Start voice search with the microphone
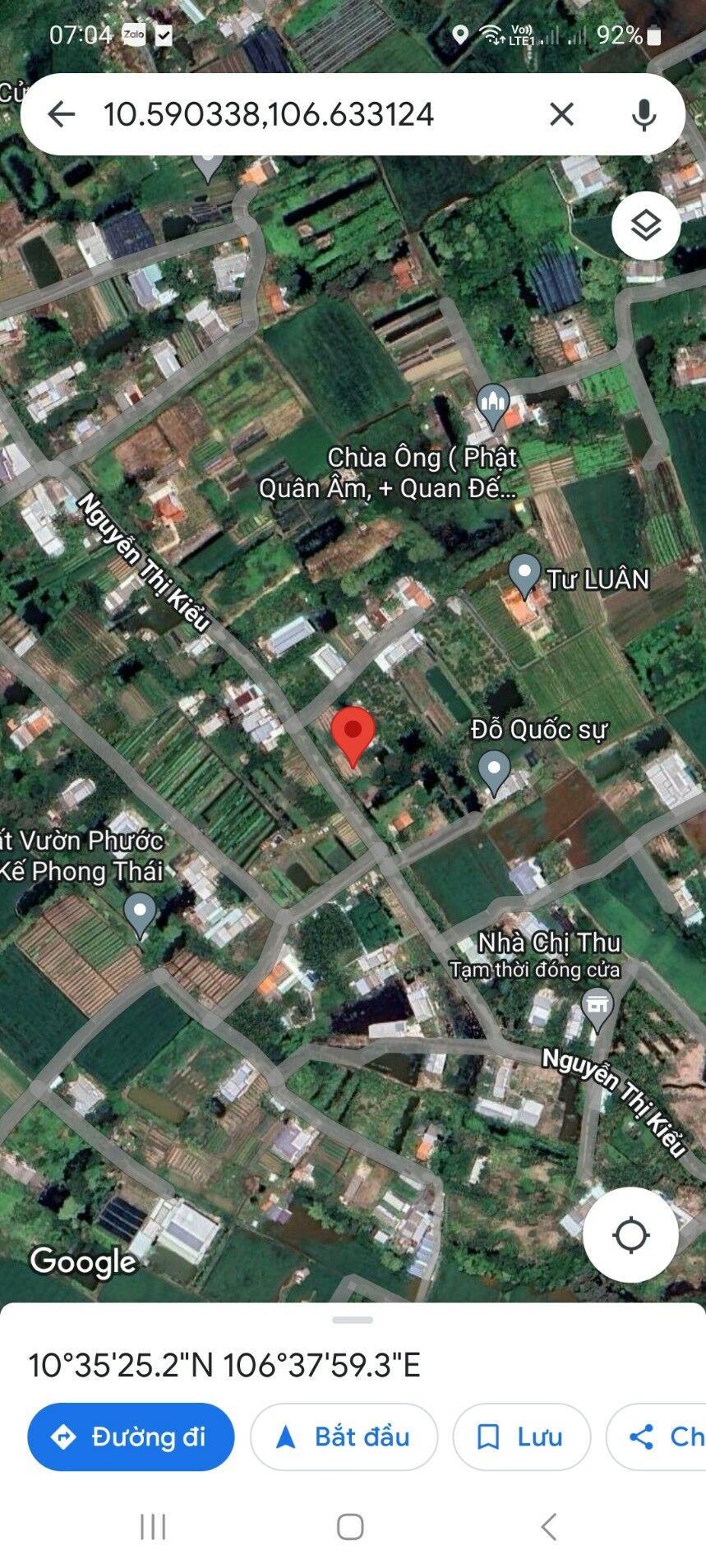The width and height of the screenshot is (706, 1568). [x=644, y=114]
